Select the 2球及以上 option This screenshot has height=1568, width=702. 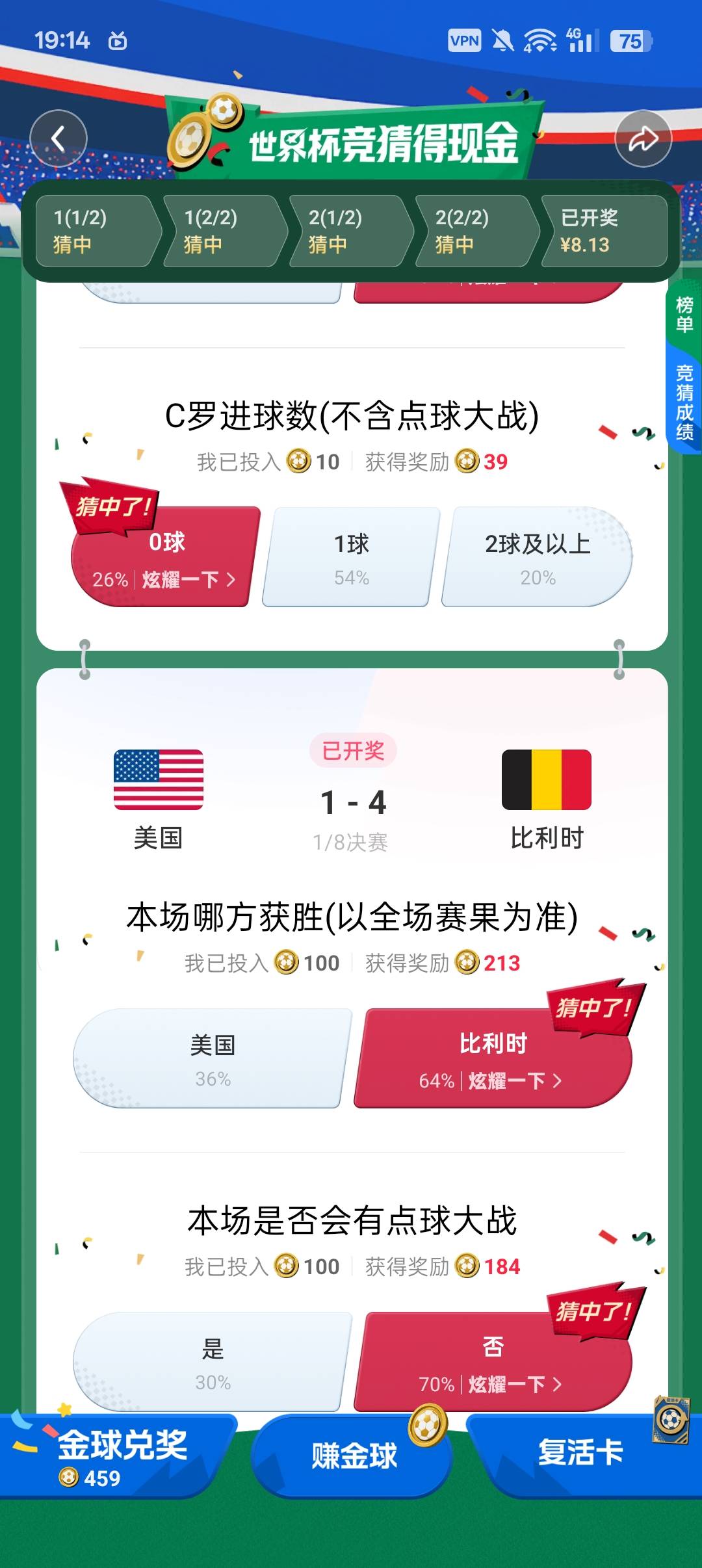pos(537,558)
